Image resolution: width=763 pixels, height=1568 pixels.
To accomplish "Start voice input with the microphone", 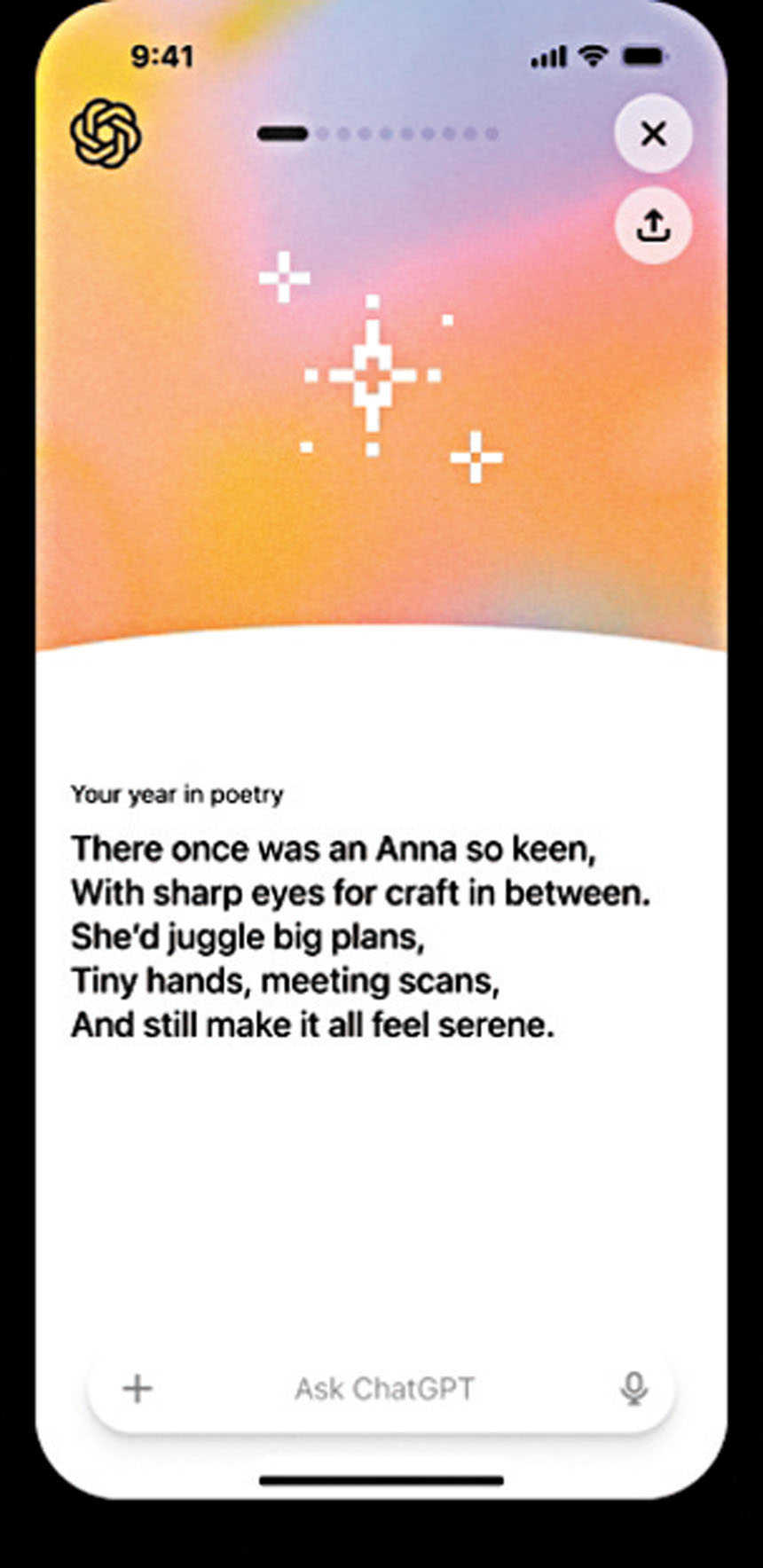I will point(633,1388).
